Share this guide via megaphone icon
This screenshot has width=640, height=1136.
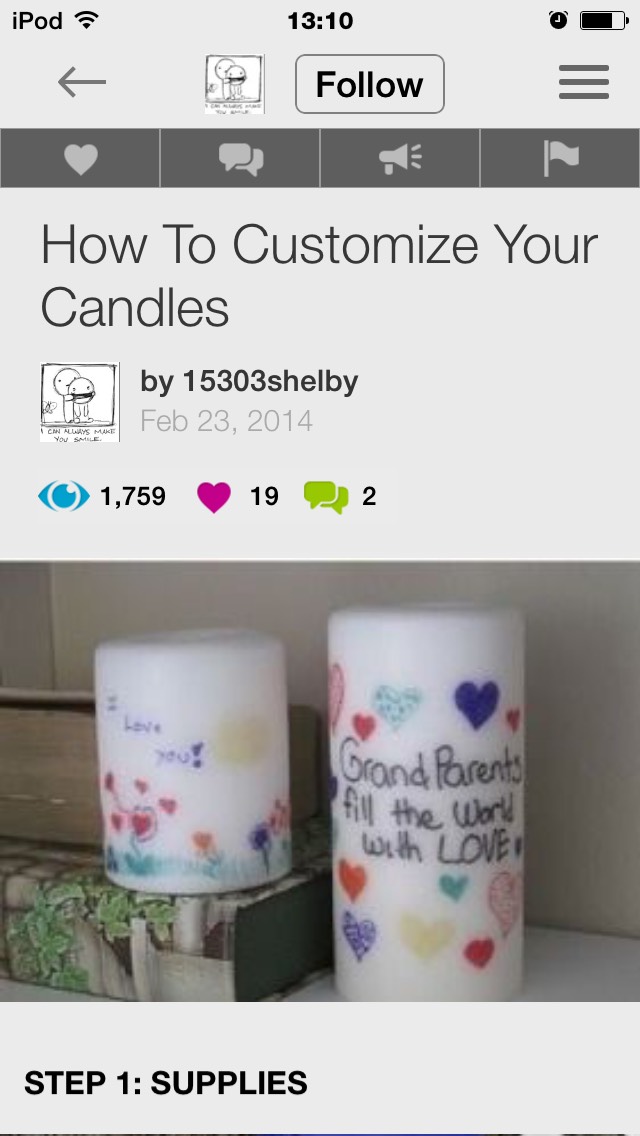tap(400, 159)
